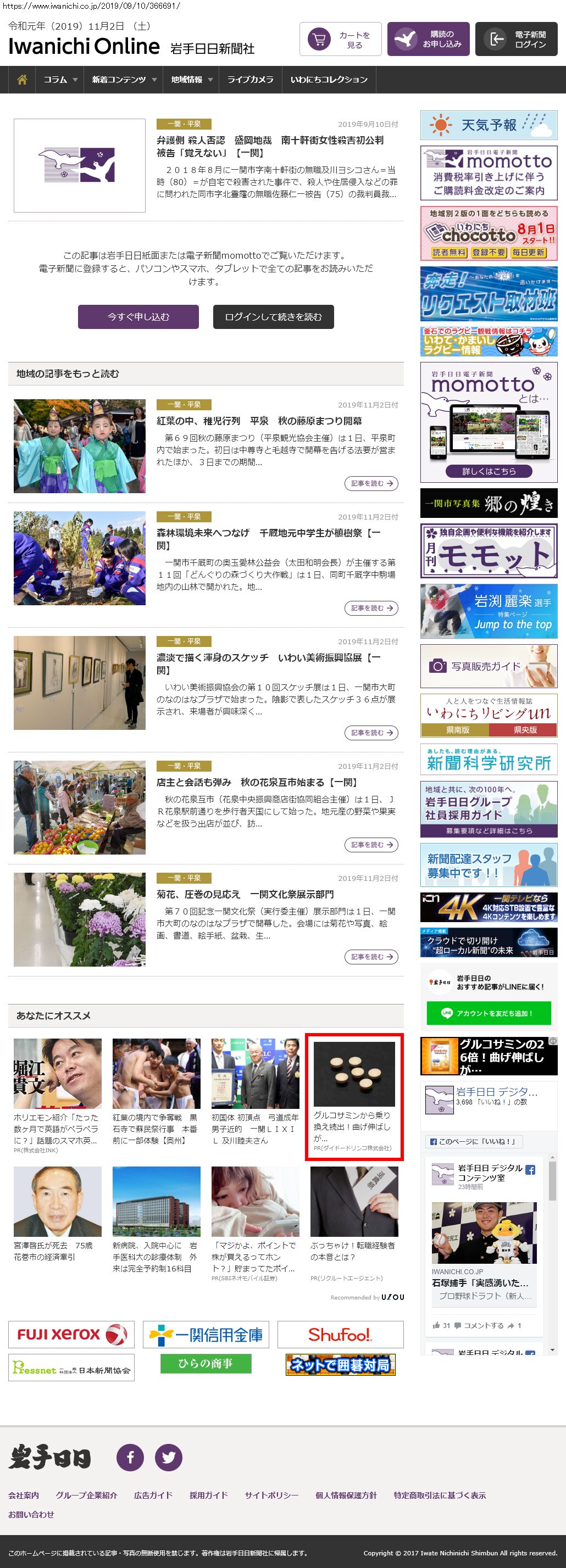Open いわにちコレクション page
The width and height of the screenshot is (566, 1568).
click(329, 80)
